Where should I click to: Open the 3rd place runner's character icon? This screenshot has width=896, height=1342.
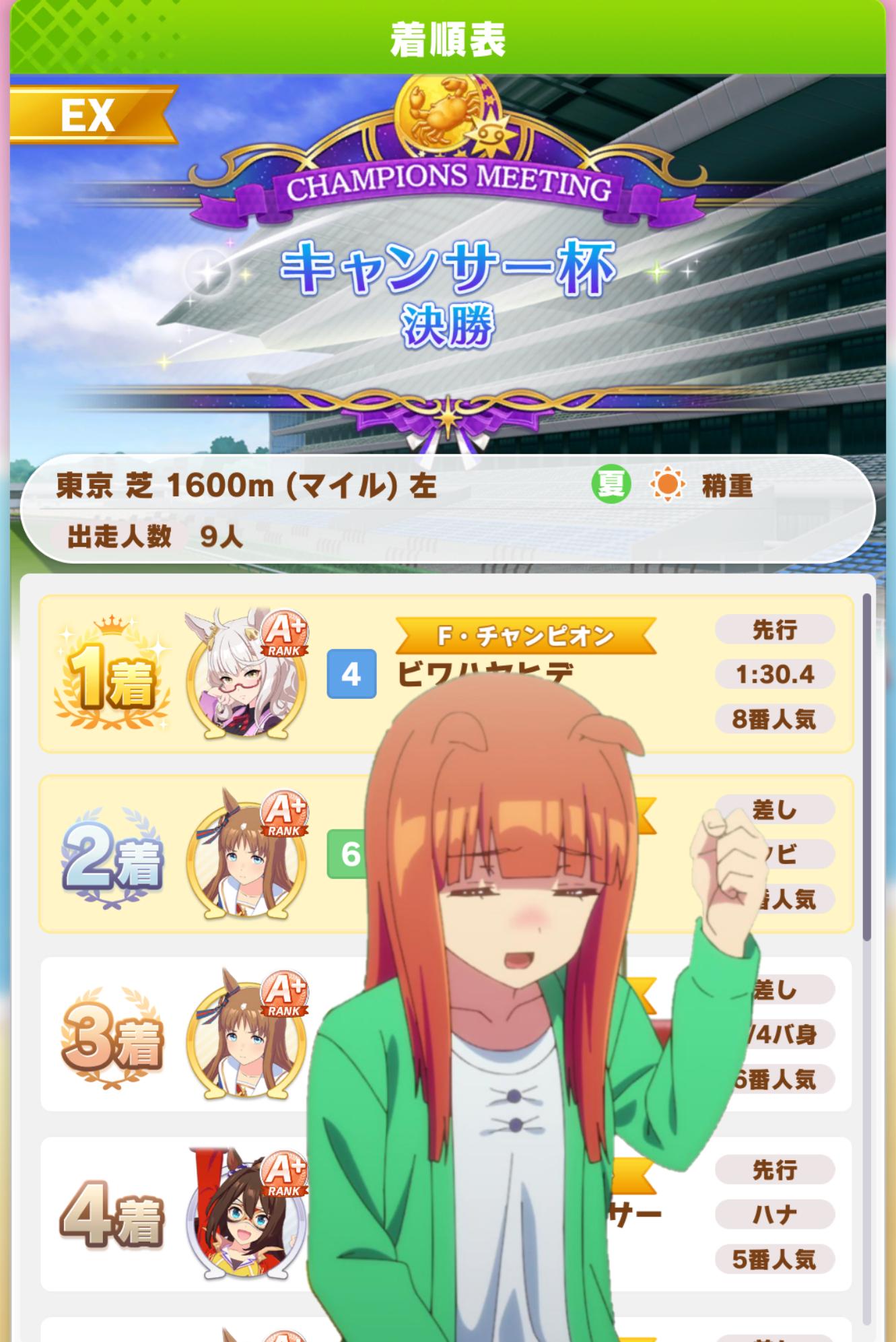tap(246, 1036)
